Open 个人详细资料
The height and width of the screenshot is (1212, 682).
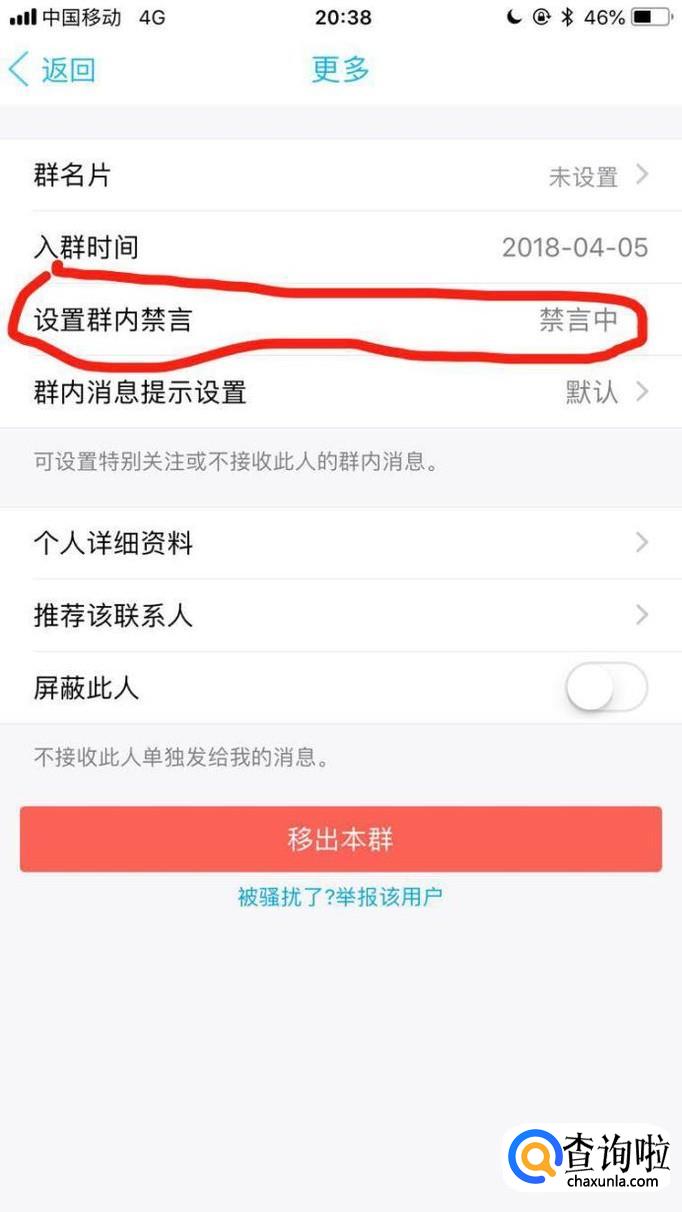tap(340, 543)
